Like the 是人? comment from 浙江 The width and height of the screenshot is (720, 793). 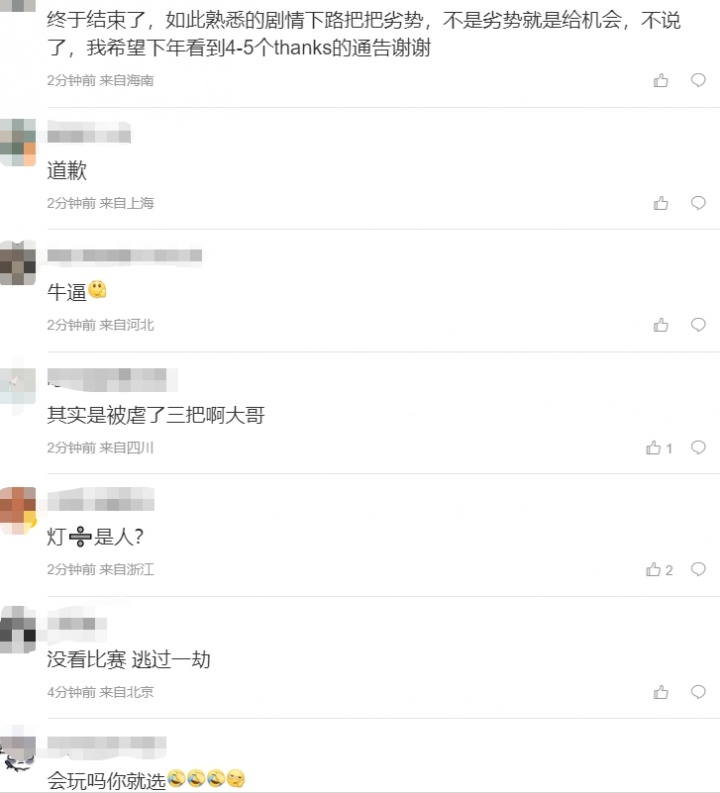[654, 570]
